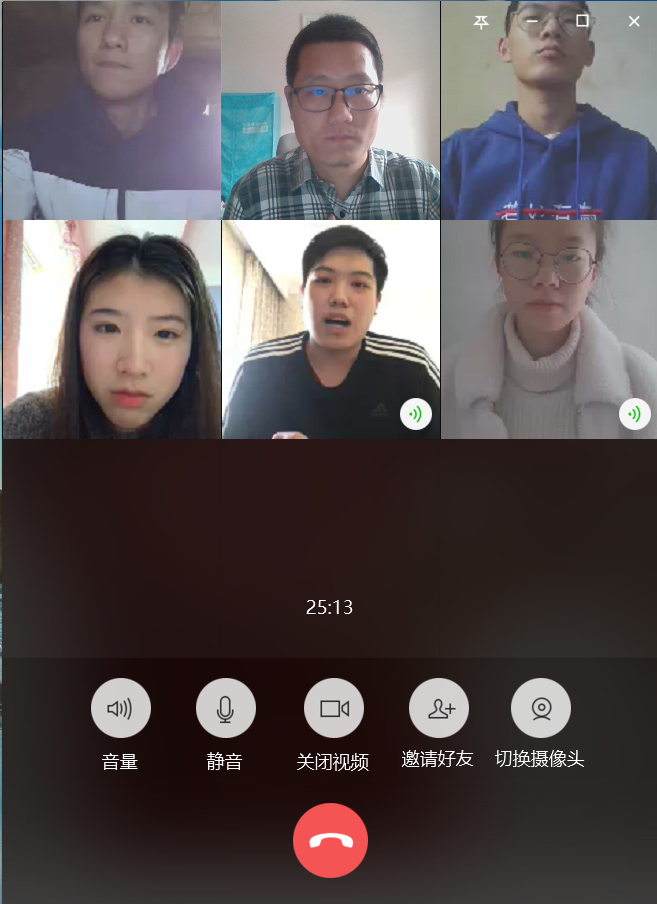
Task: Invite friends via 邀请好友
Action: click(439, 708)
